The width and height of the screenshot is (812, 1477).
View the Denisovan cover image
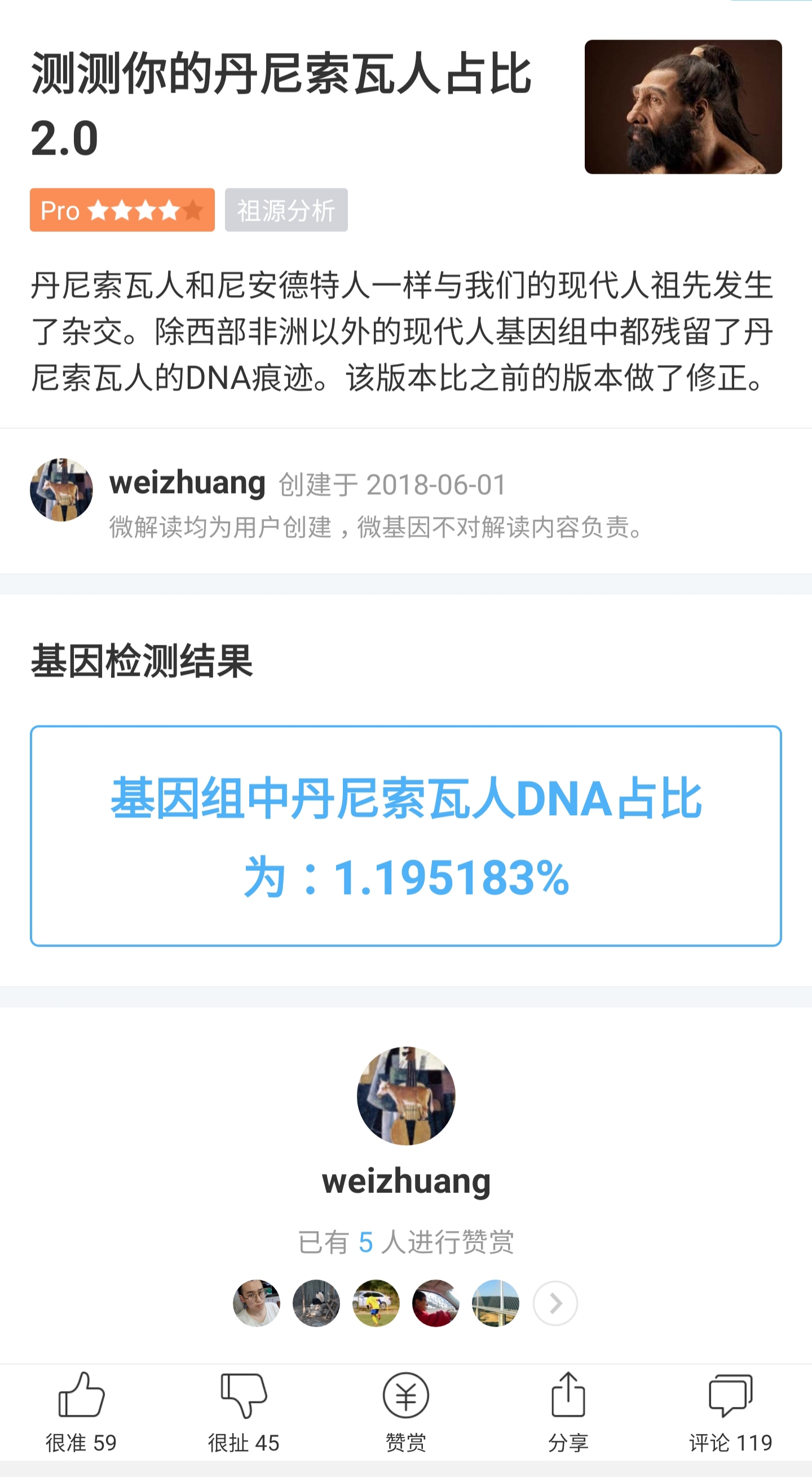pyautogui.click(x=682, y=107)
